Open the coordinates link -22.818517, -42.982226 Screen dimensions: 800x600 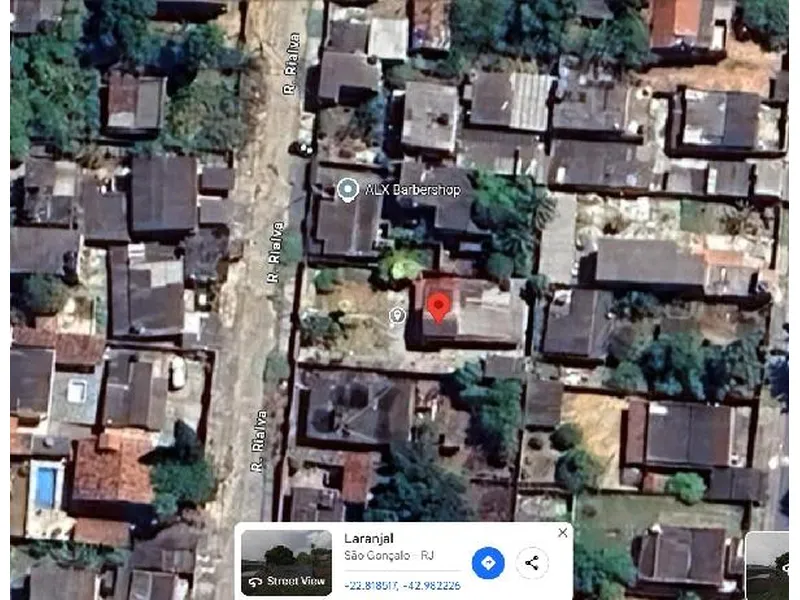tap(402, 585)
